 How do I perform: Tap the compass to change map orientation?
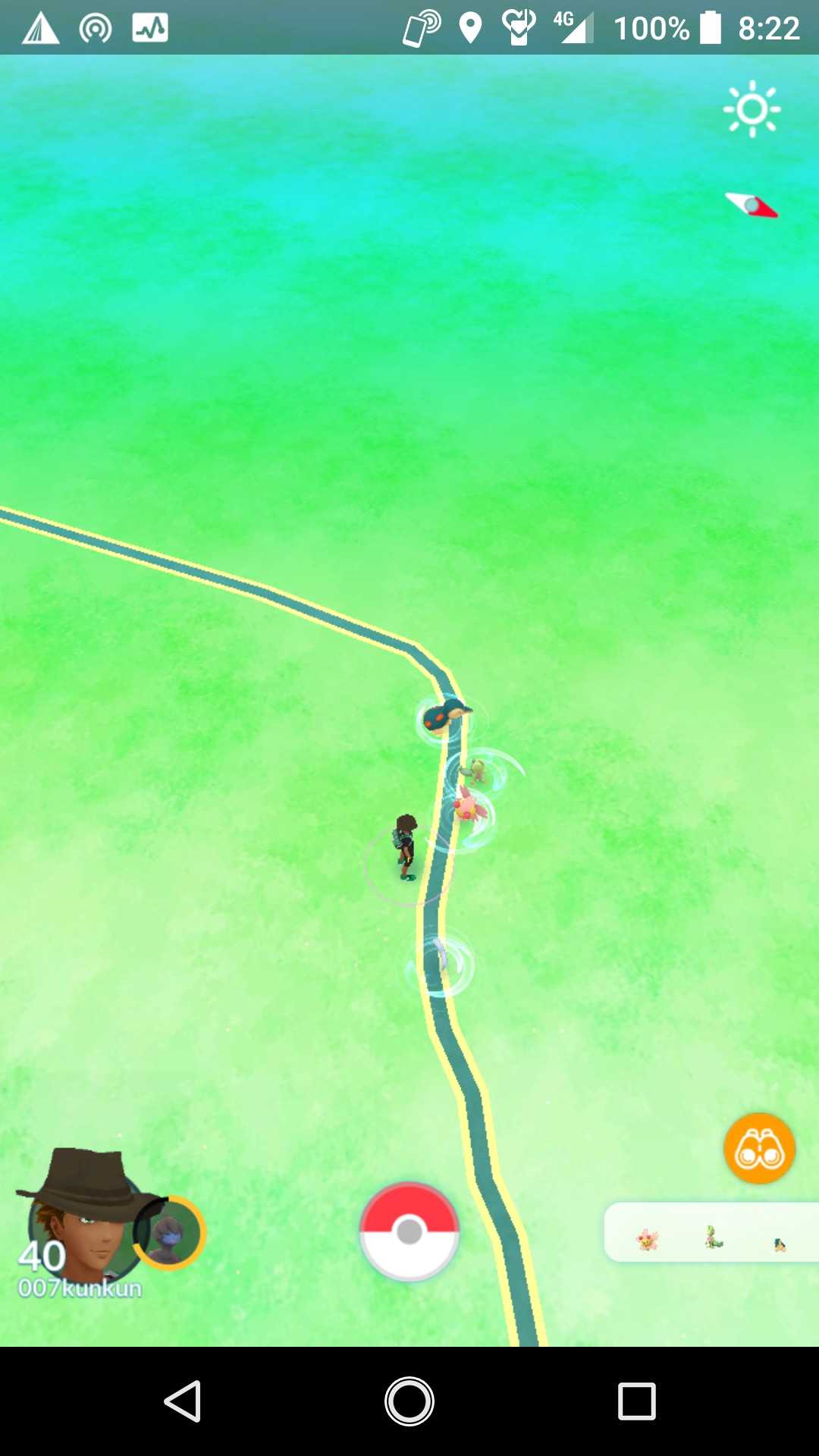pos(752,206)
